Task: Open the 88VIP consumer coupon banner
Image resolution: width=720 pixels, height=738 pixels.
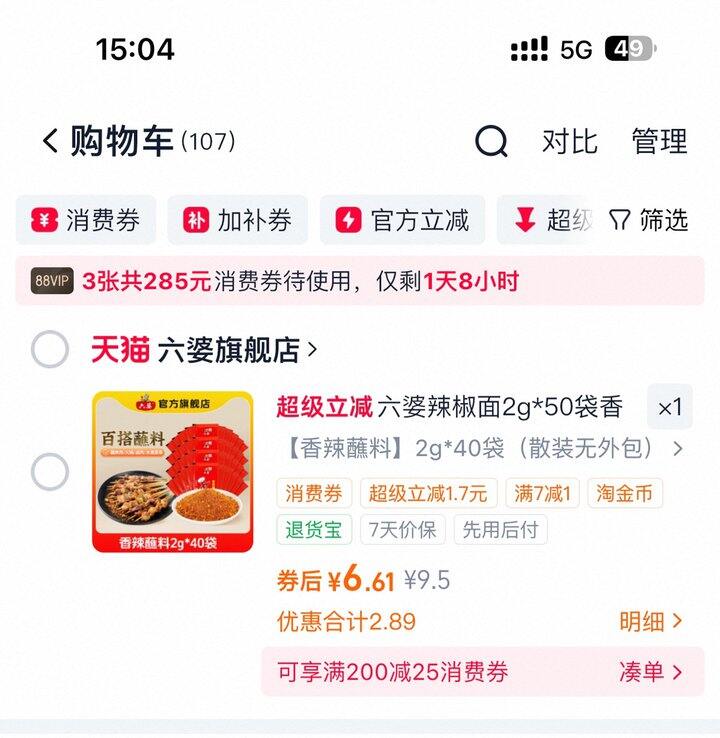Action: pyautogui.click(x=360, y=281)
